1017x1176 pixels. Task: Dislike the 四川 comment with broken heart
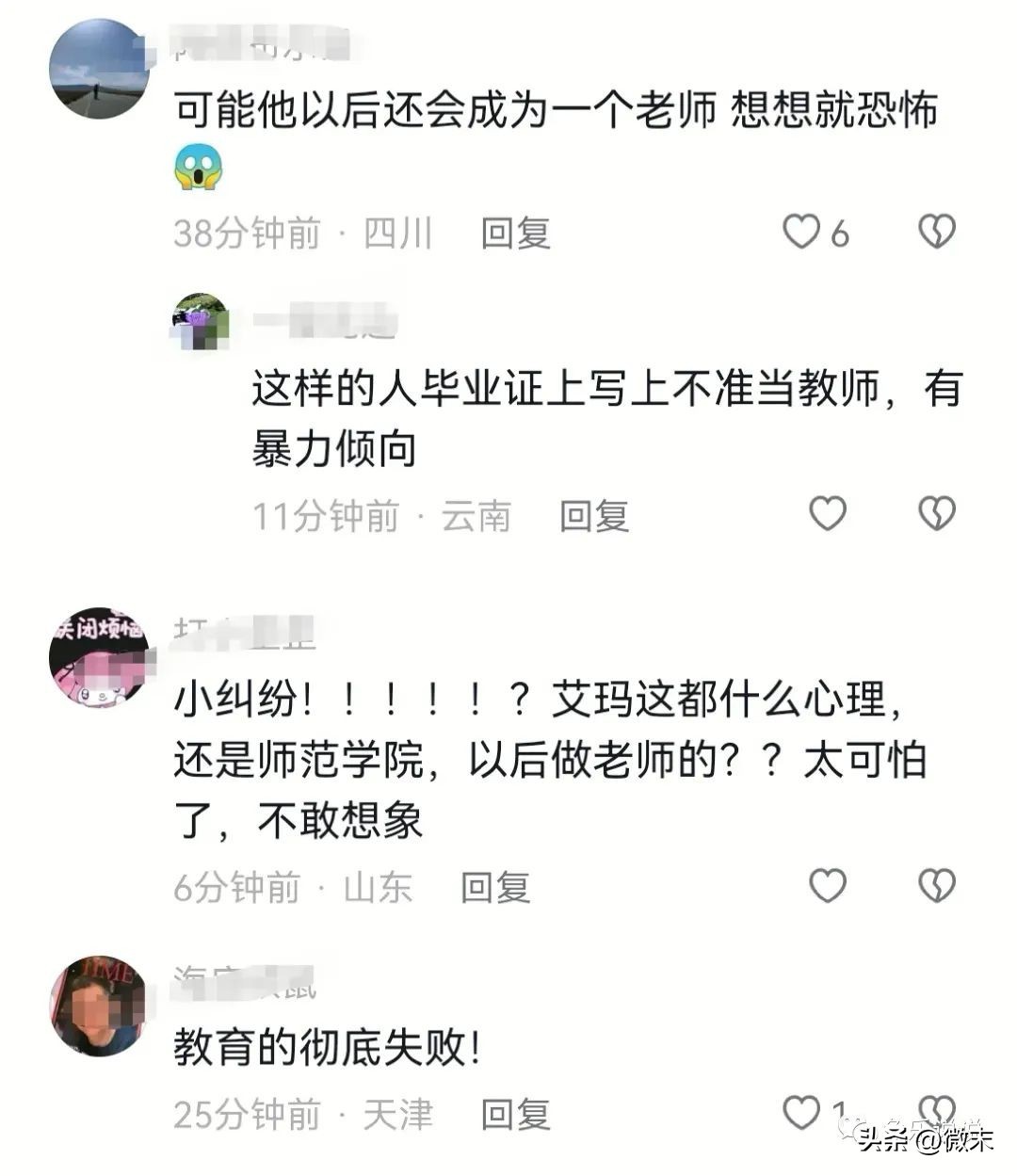(x=936, y=232)
